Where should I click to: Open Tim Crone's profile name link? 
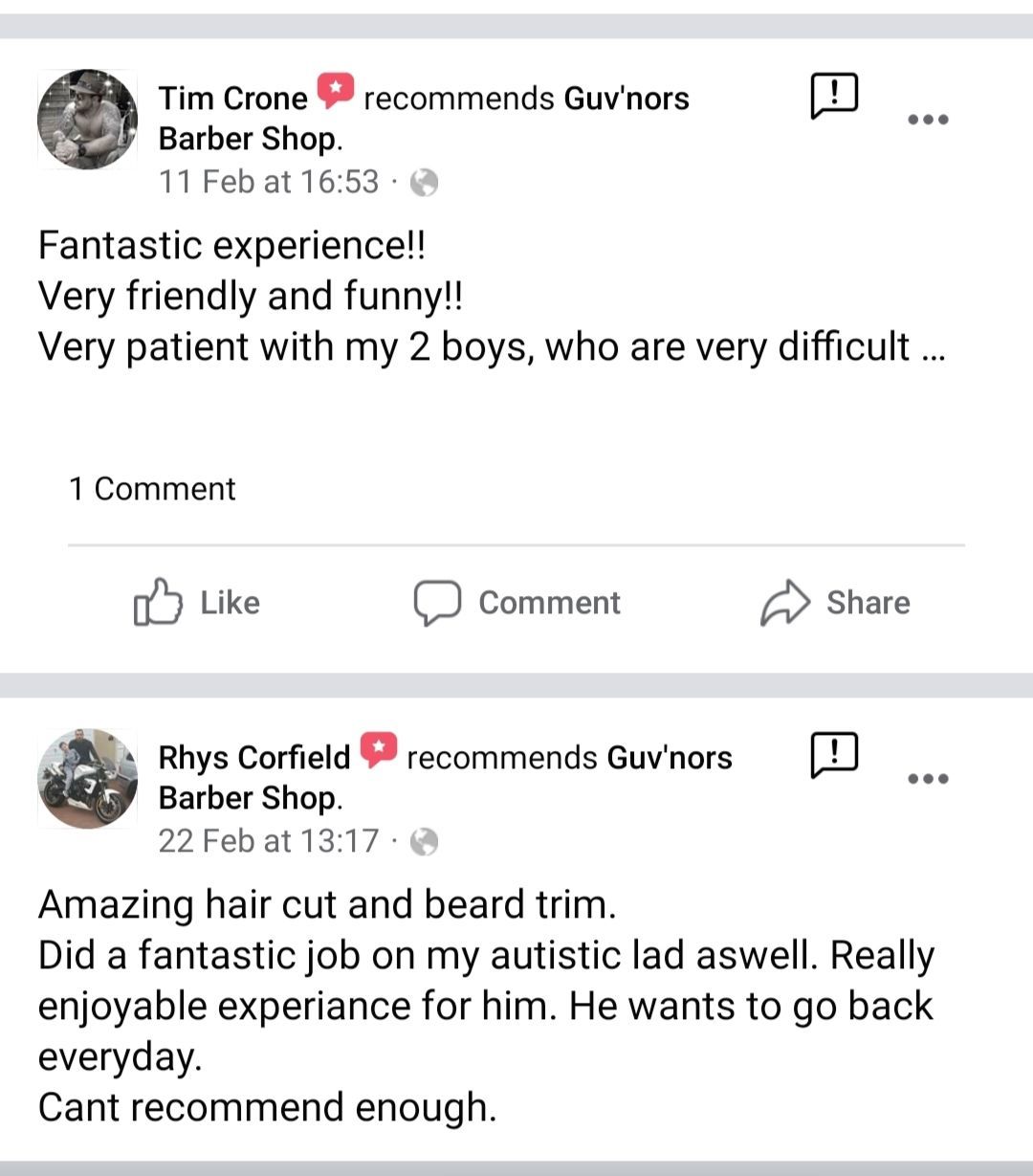[232, 98]
